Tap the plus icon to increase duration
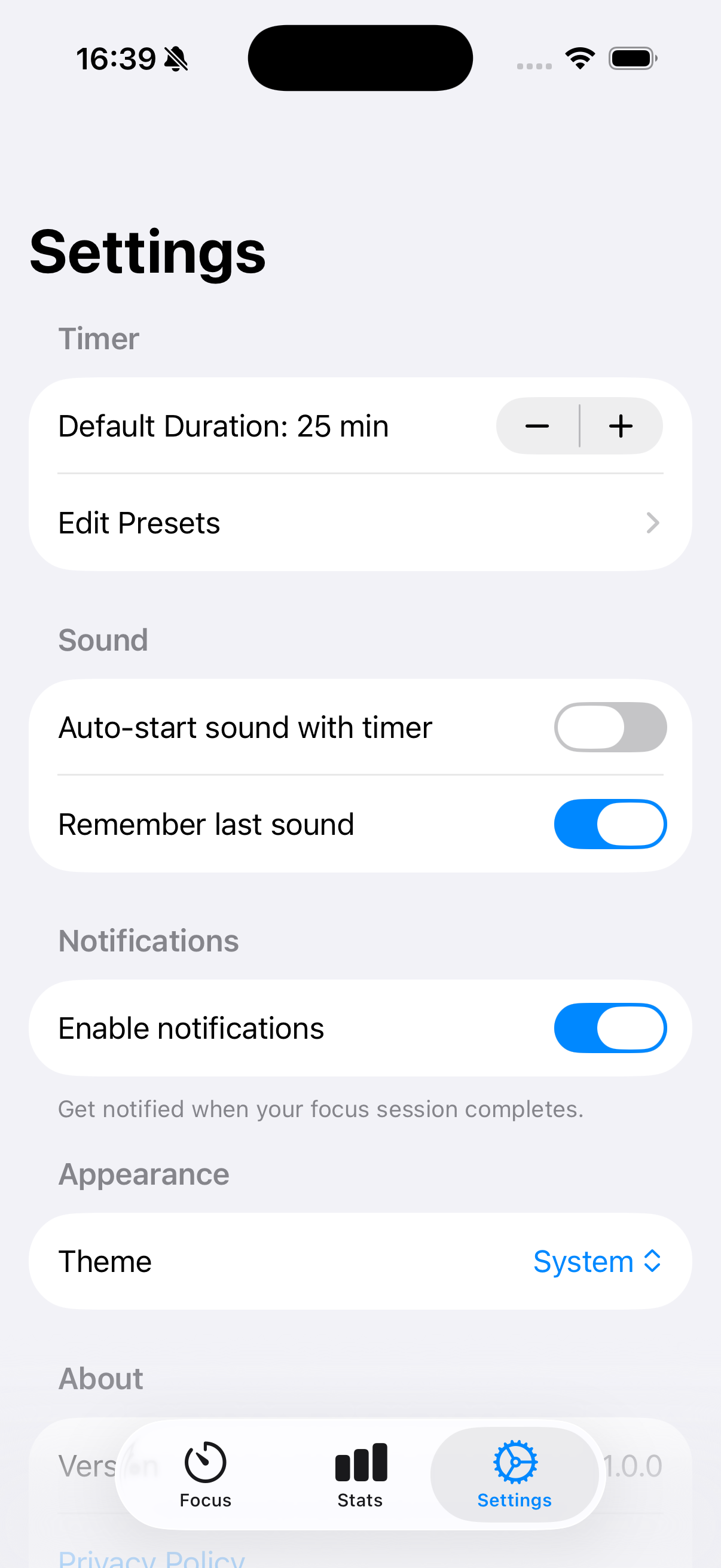Screen dimensions: 721x1568 tap(621, 425)
